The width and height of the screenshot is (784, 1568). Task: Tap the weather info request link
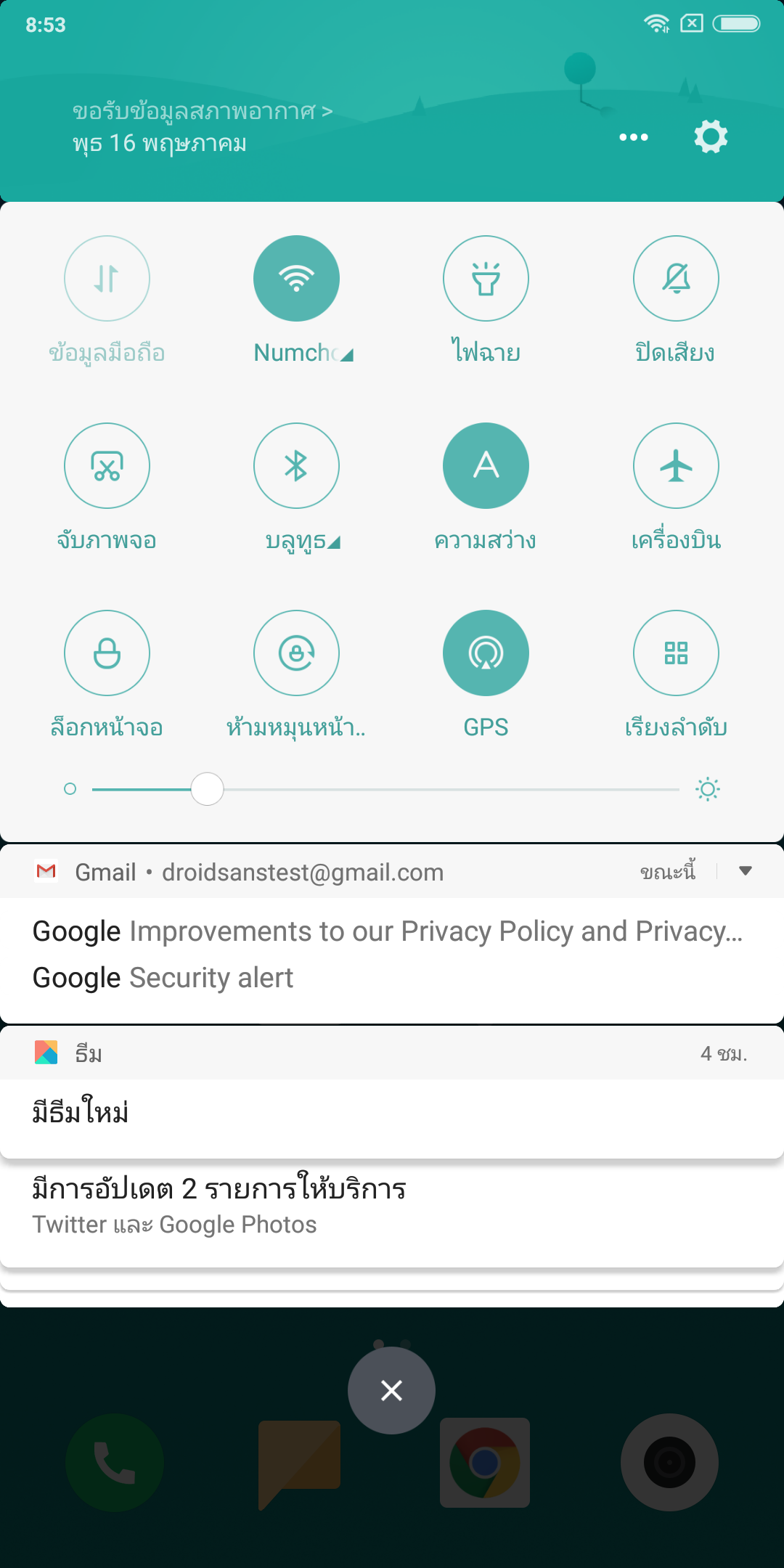(202, 111)
